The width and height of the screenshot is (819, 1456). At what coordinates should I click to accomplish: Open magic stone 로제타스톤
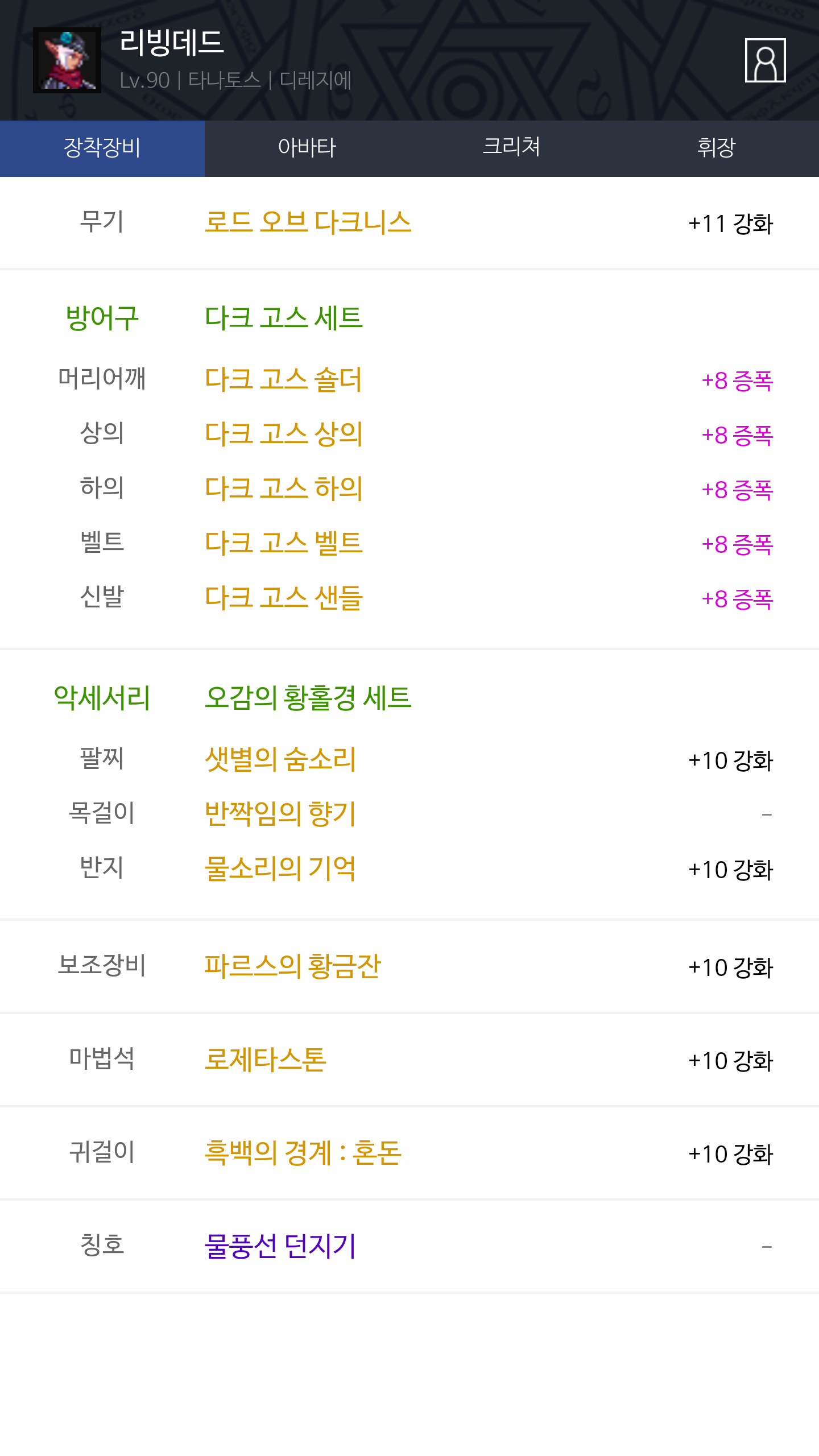[x=265, y=1059]
